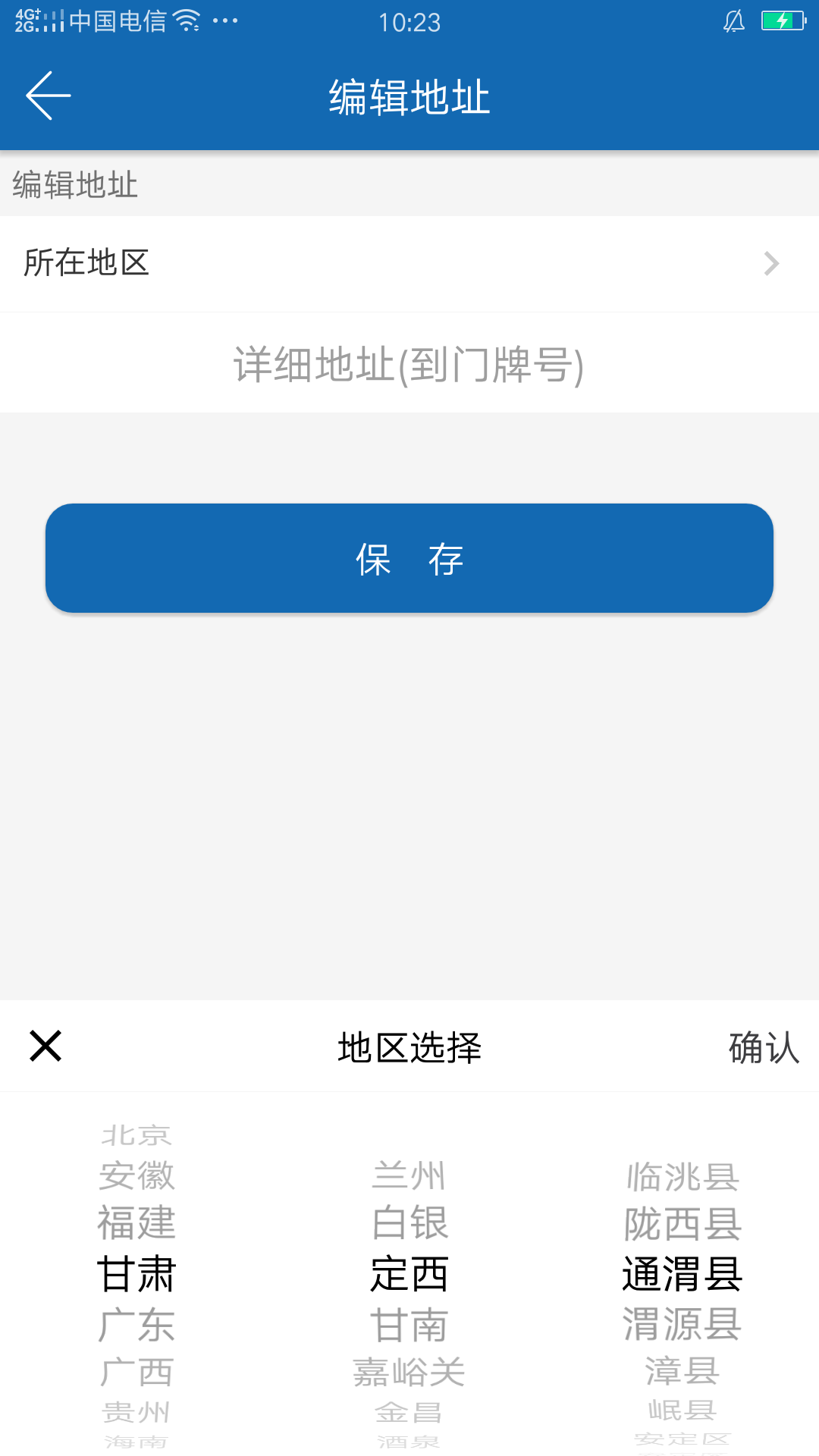Pick 漳县 in the county column
This screenshot has width=819, height=1456.
[682, 1370]
